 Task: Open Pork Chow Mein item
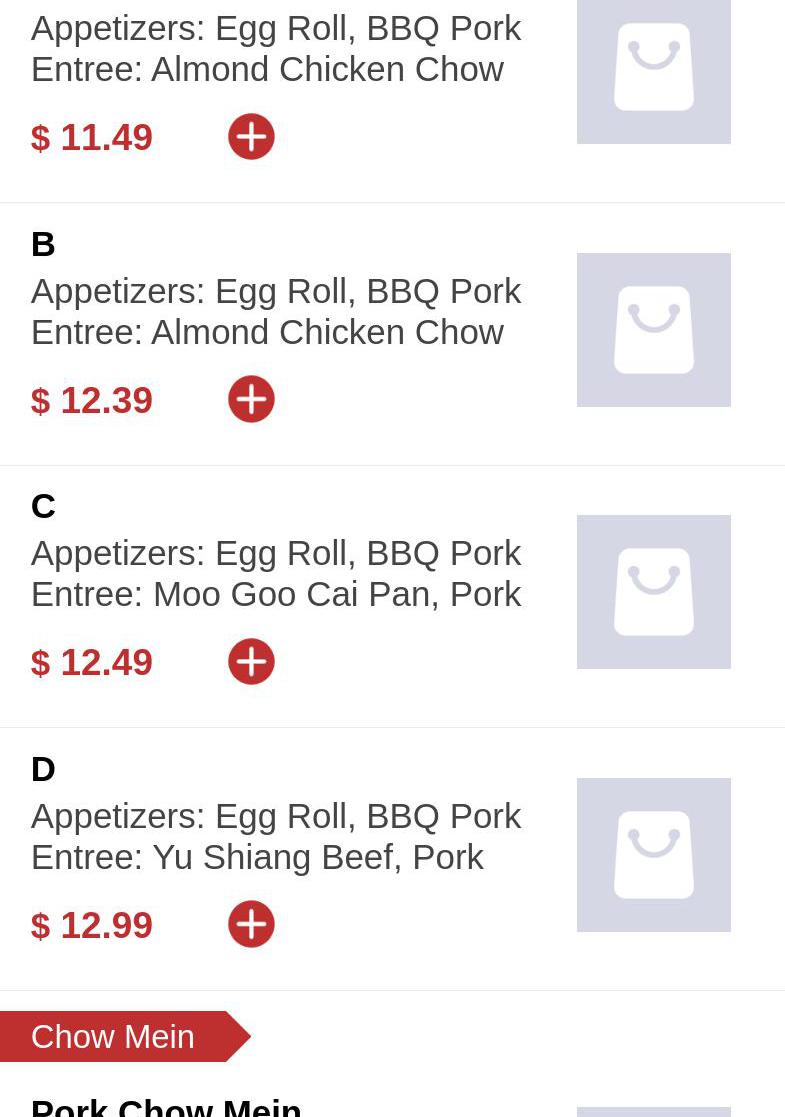pos(166,1106)
